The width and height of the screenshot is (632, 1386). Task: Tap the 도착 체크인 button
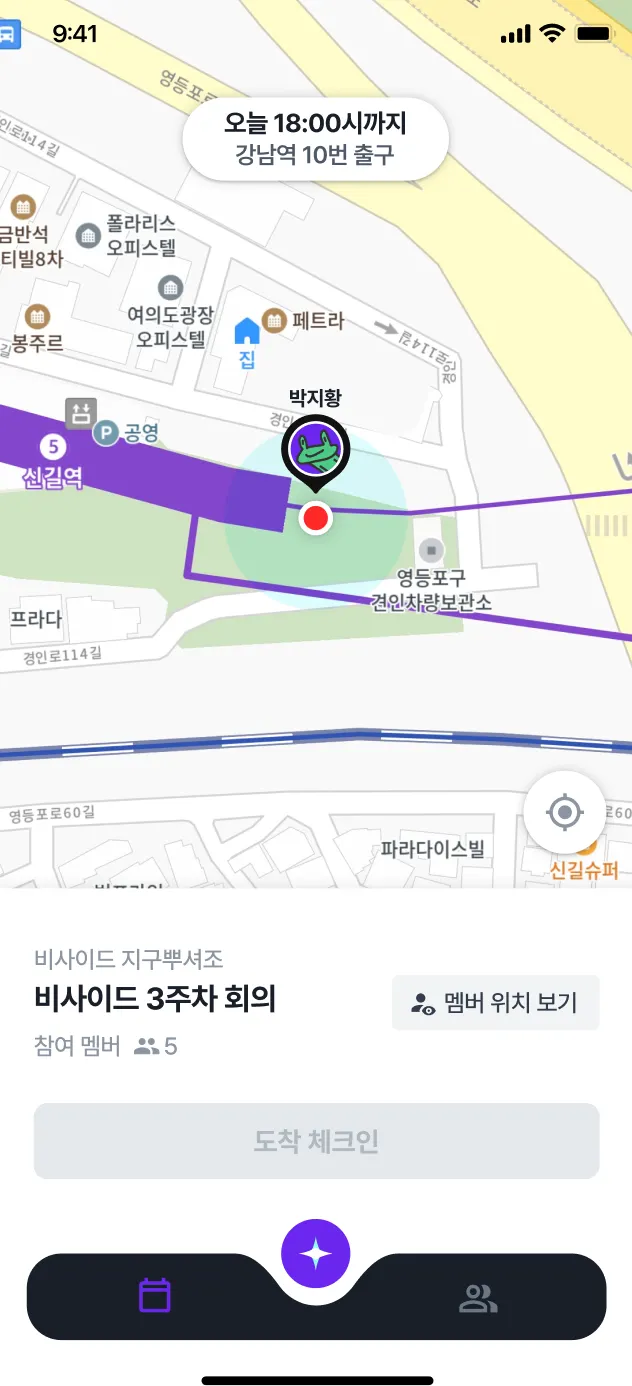click(316, 1141)
